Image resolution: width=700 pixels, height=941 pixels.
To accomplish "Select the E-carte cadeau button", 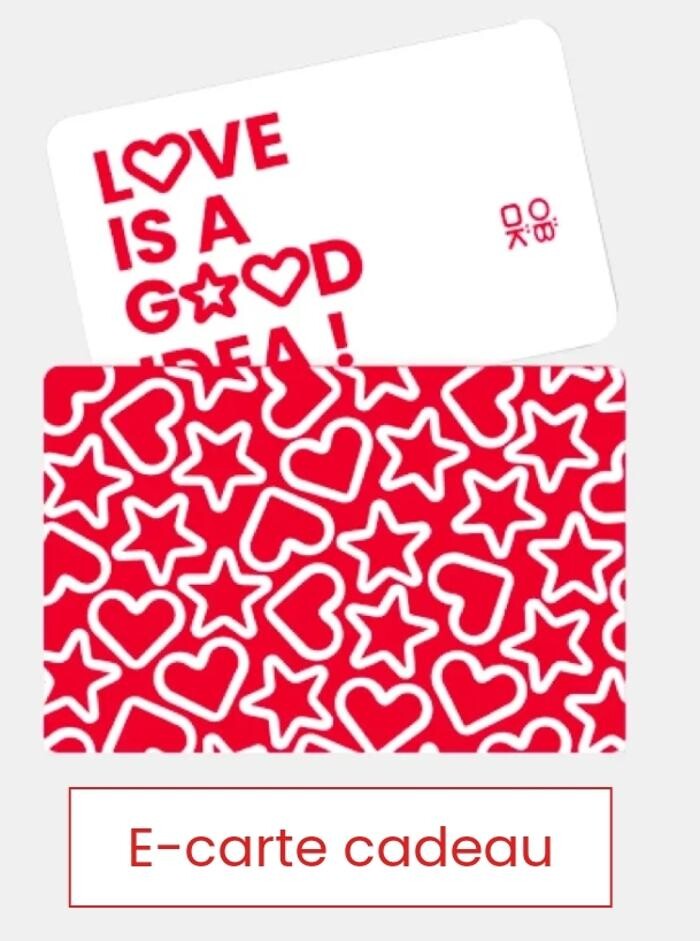I will 340,847.
